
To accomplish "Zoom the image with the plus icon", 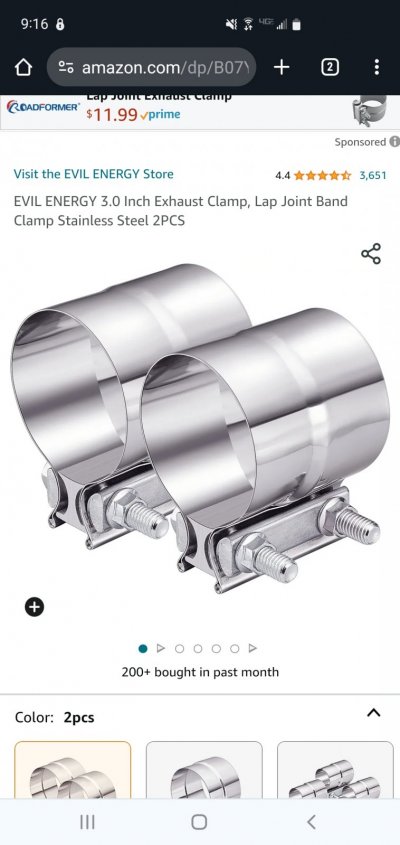I will point(35,607).
